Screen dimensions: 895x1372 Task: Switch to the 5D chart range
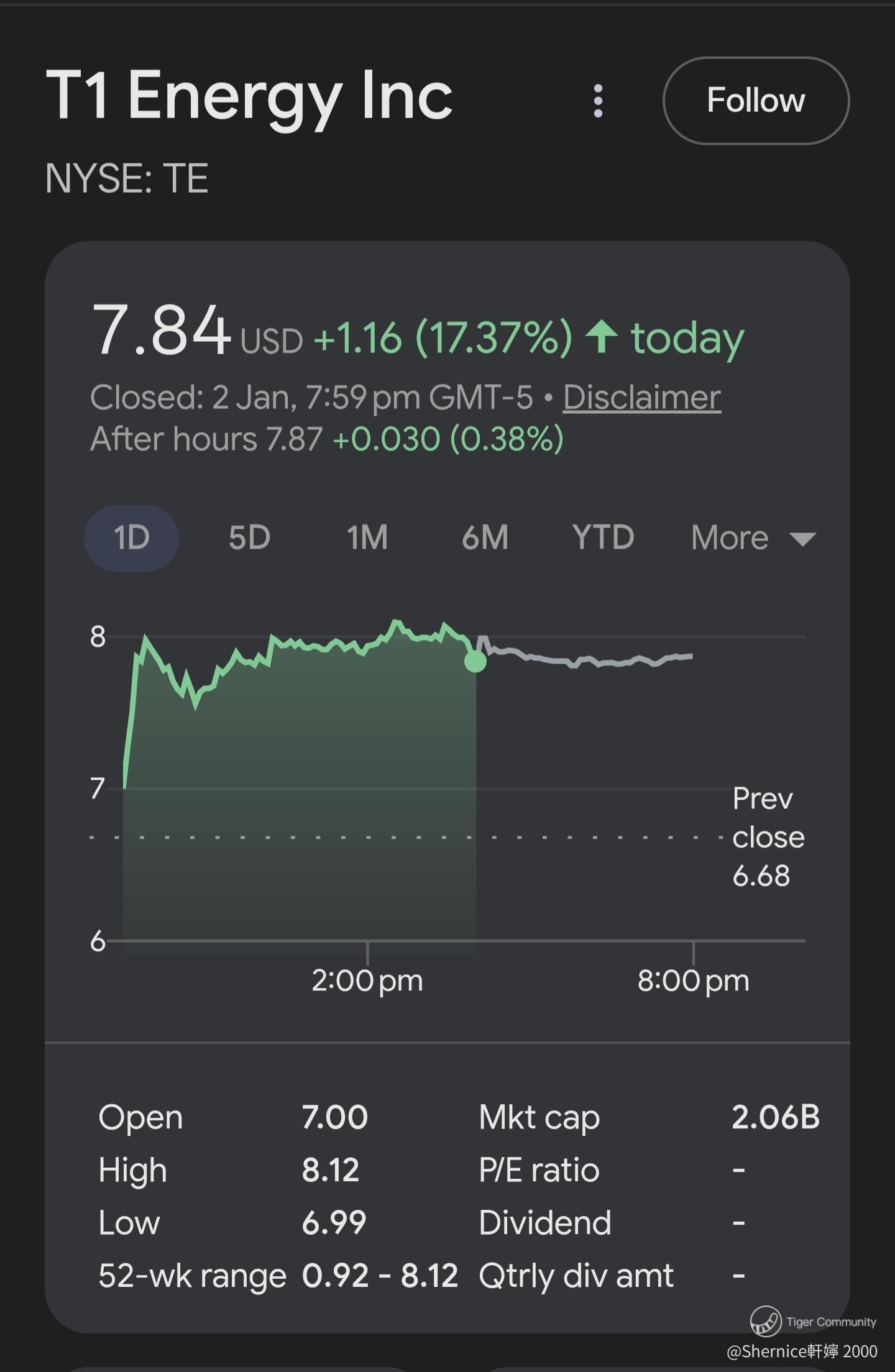(x=249, y=538)
